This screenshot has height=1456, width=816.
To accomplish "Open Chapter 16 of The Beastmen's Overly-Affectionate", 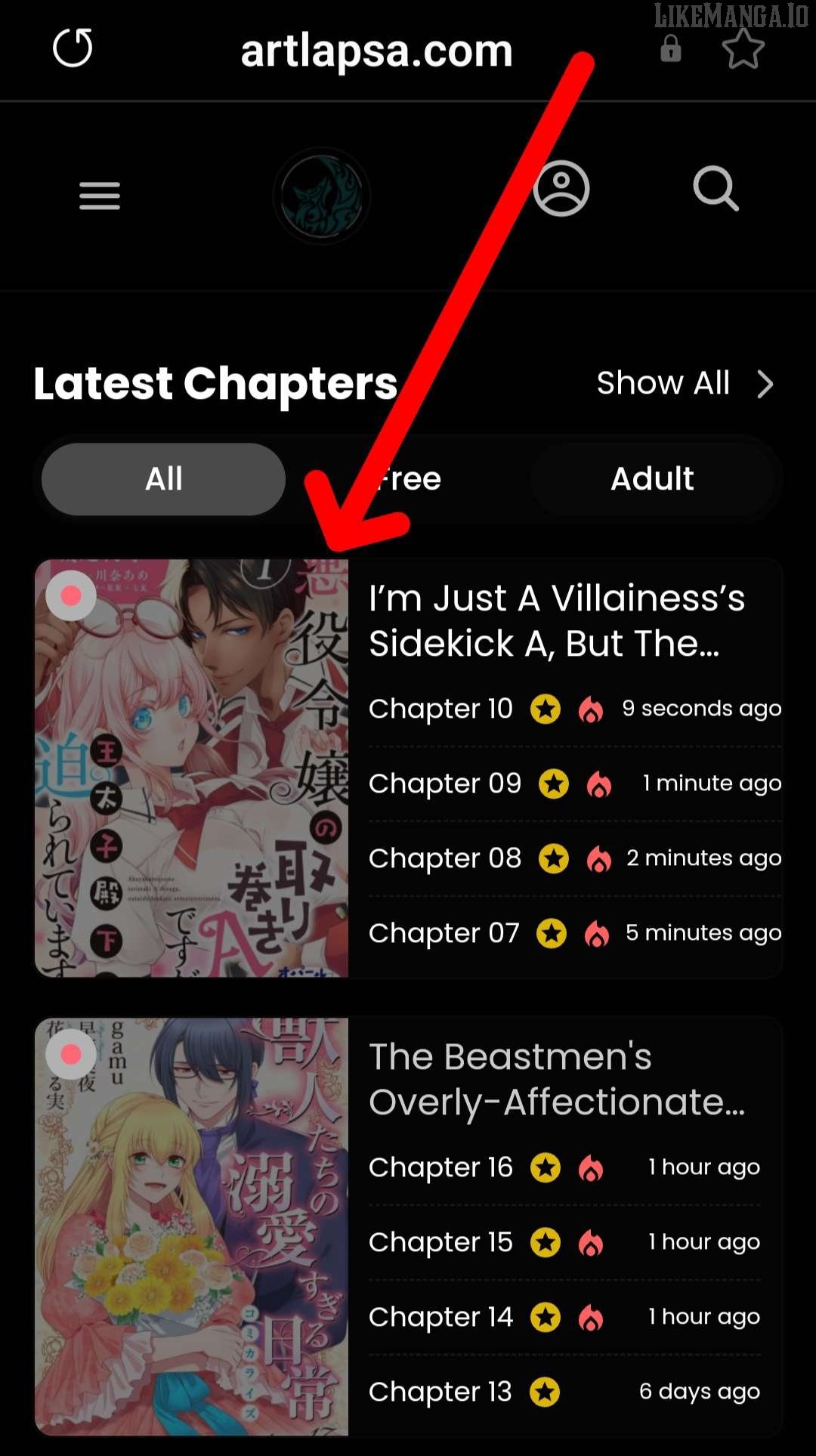I will (440, 1167).
